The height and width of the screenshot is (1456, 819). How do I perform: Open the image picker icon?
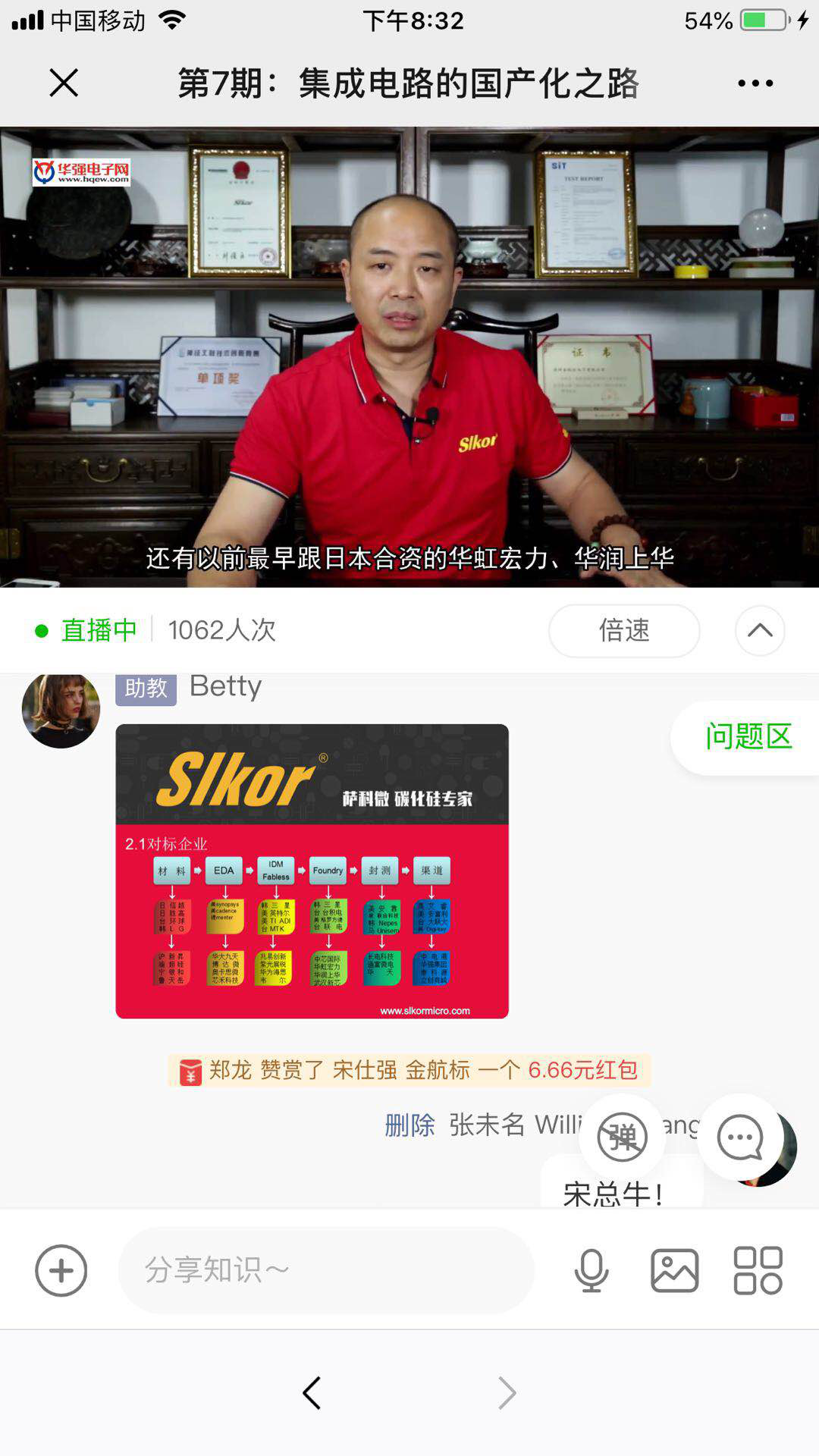(x=675, y=1269)
